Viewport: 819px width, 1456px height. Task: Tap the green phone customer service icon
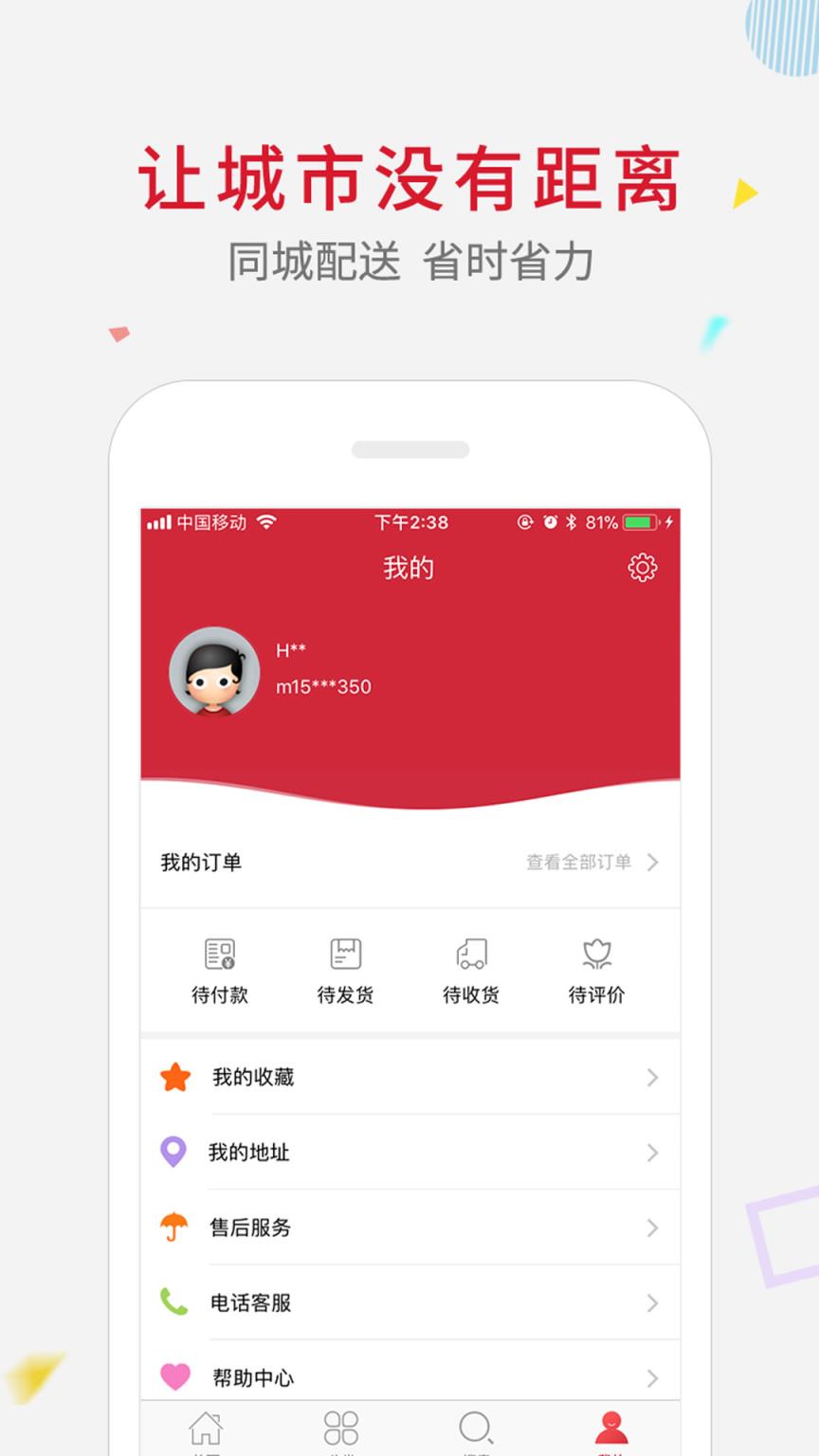click(174, 1302)
